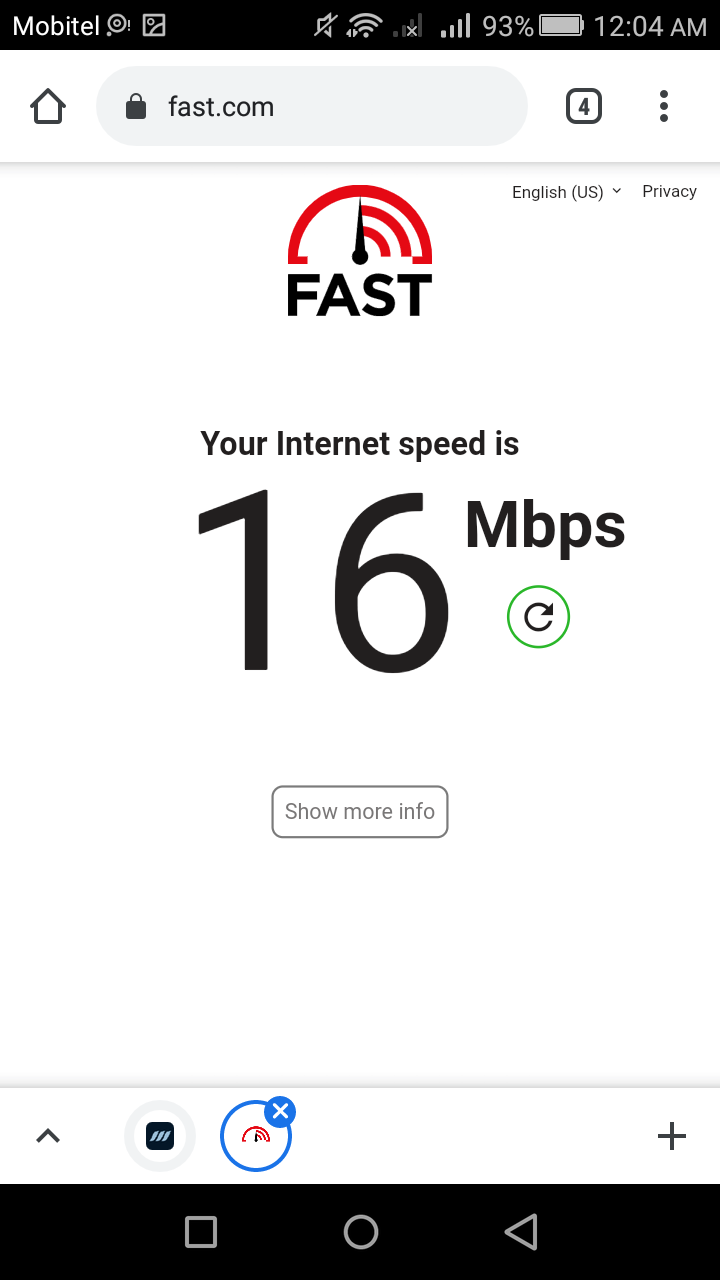Rerun the speed test with the refresh icon

coord(538,617)
